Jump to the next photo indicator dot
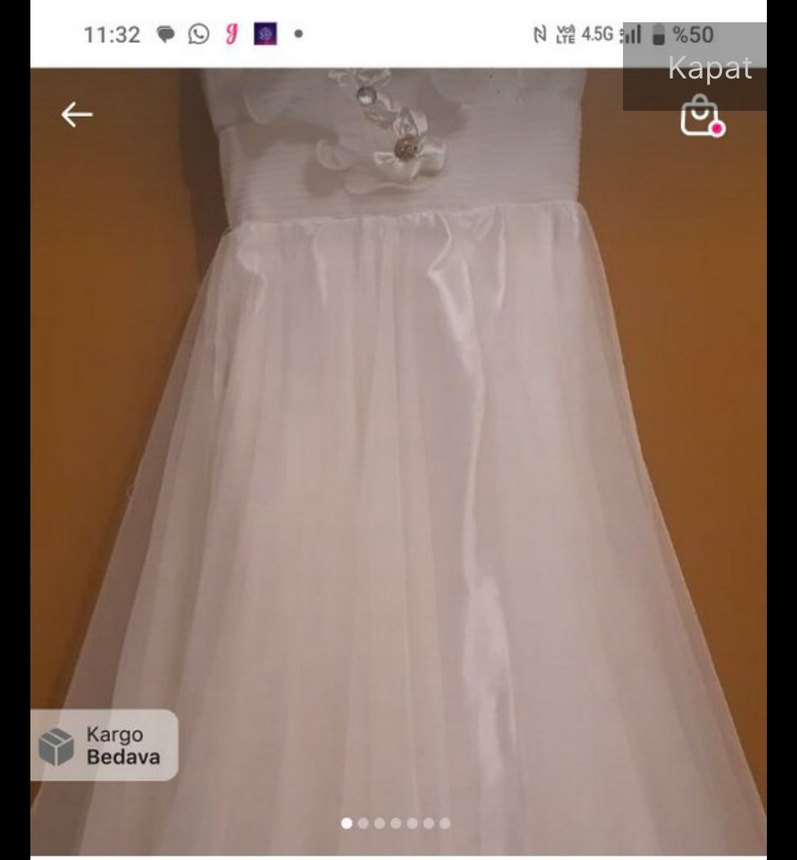797x860 pixels. [363, 823]
